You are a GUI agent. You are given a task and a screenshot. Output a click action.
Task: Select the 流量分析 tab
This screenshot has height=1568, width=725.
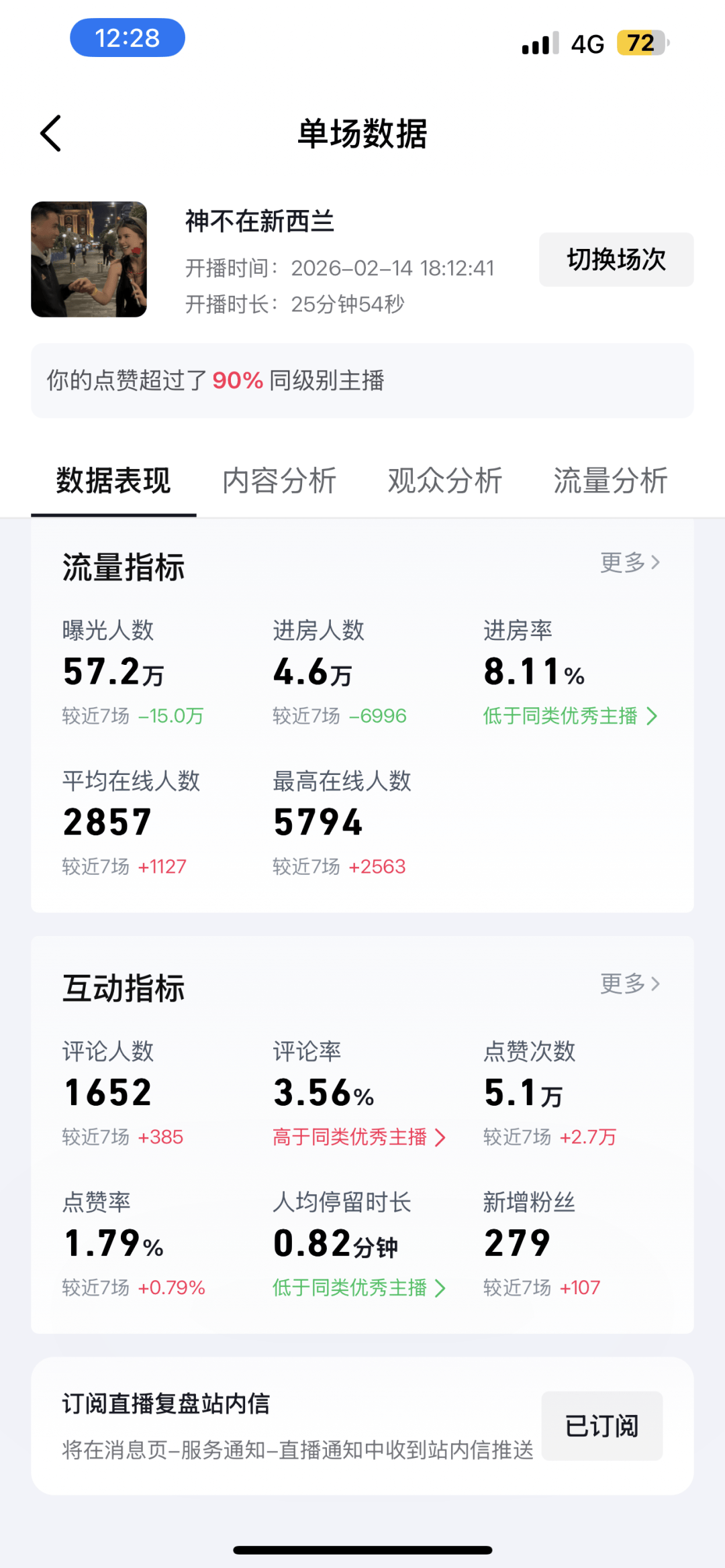coord(610,481)
